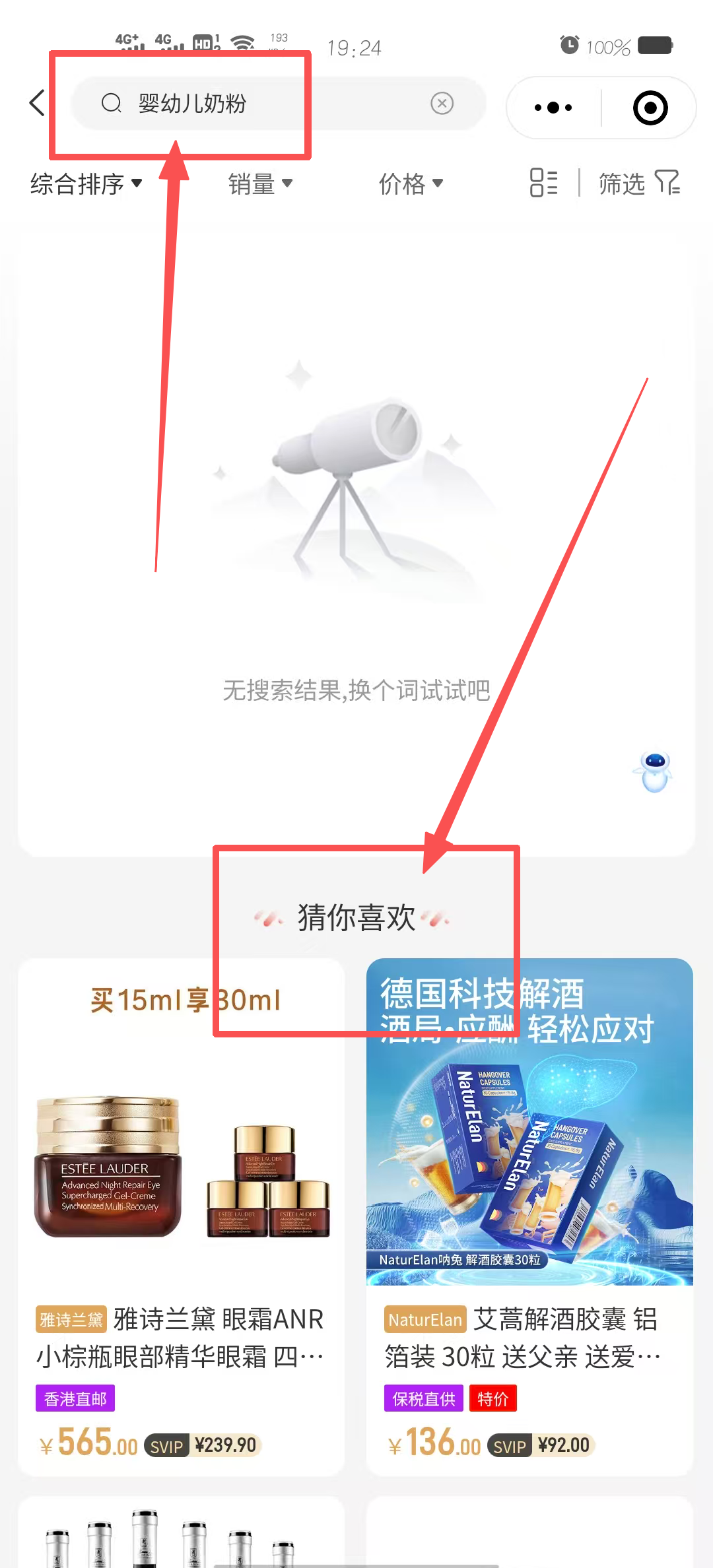
Task: Tap the 婴幼儿奶粉 search field
Action: [x=264, y=104]
